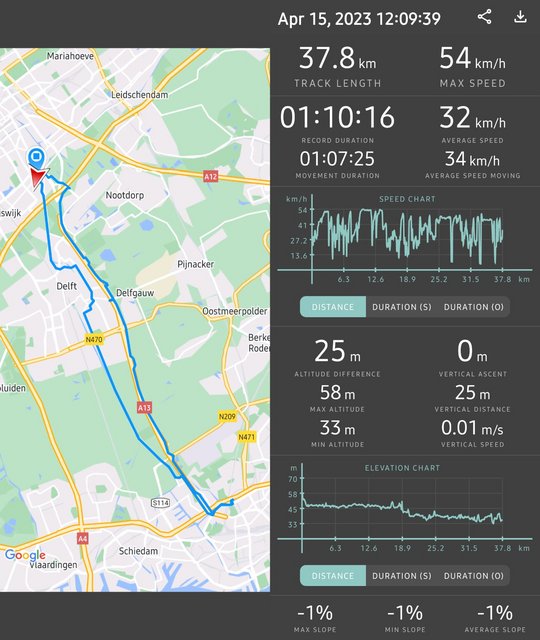Screen dimensions: 540x640
Task: Select Distance on the speed chart
Action: 333,307
